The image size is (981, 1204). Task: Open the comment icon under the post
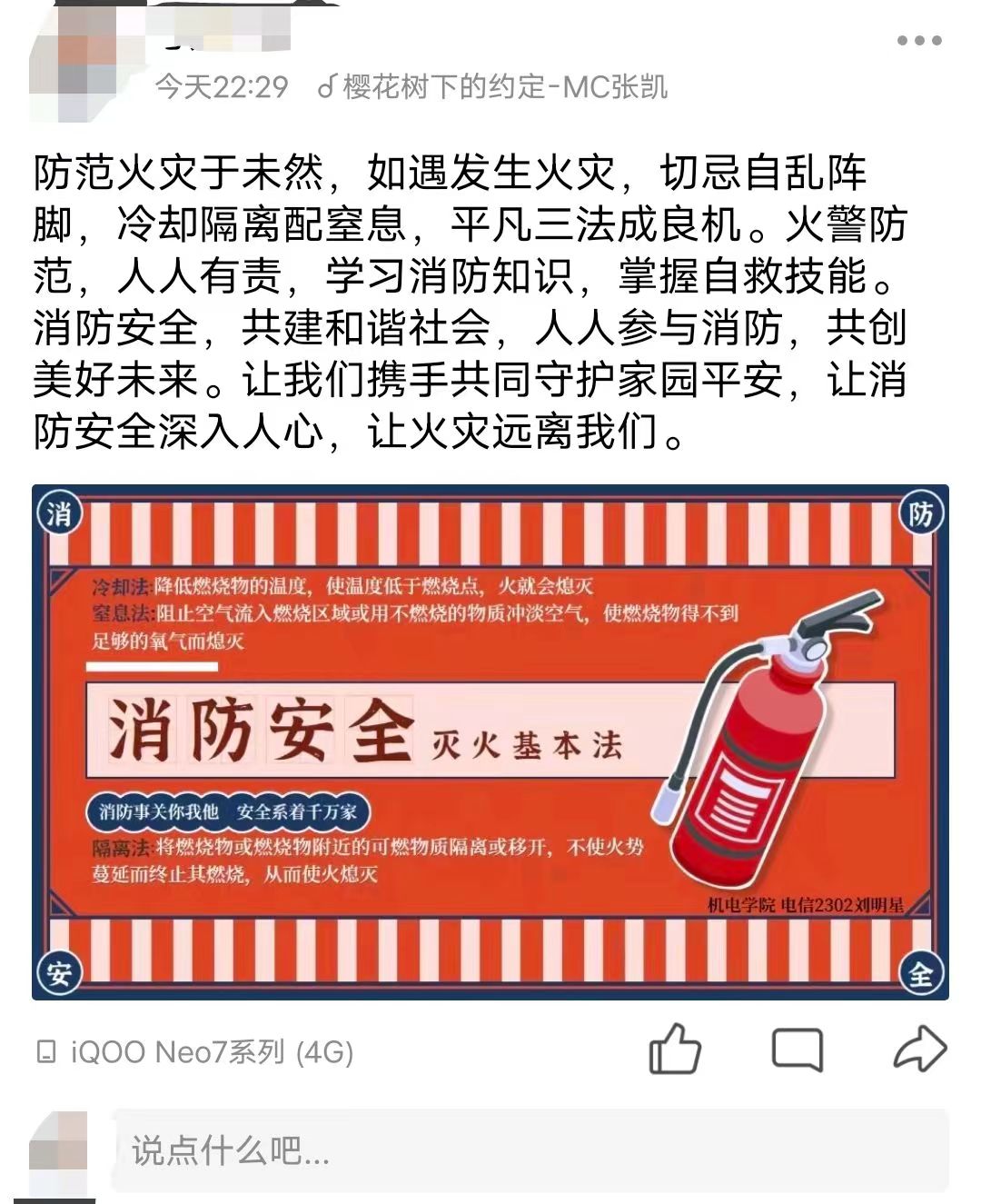[x=797, y=1050]
